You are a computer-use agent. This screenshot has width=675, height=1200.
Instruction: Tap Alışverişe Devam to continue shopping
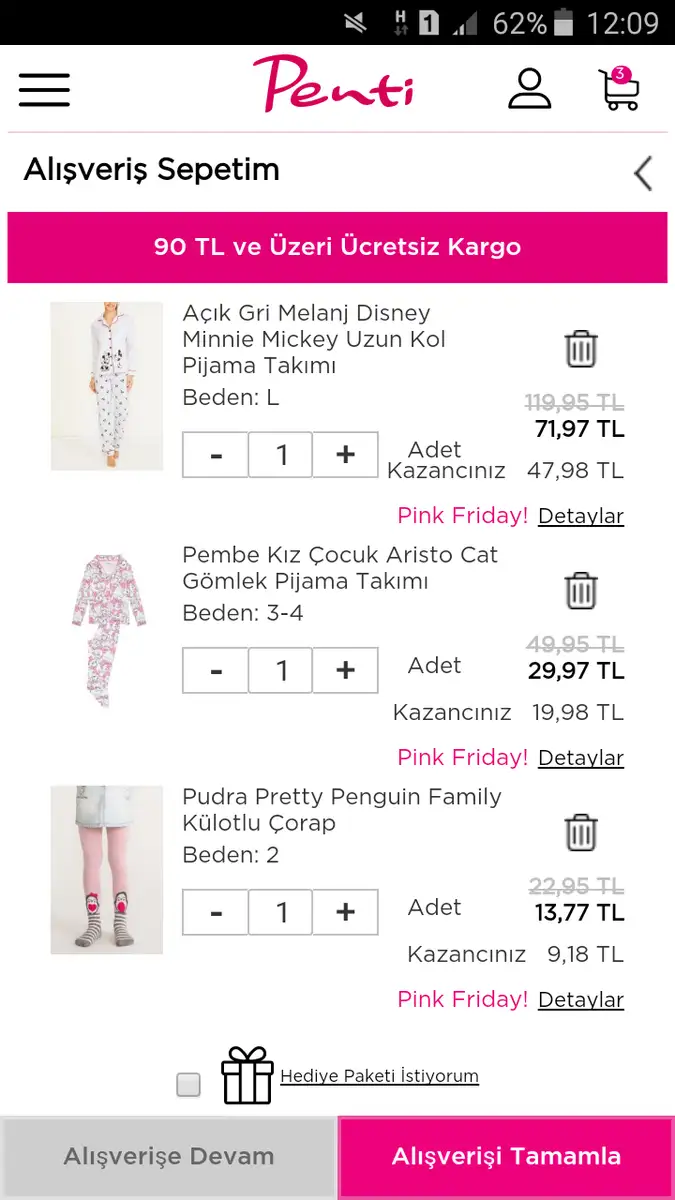tap(169, 1157)
